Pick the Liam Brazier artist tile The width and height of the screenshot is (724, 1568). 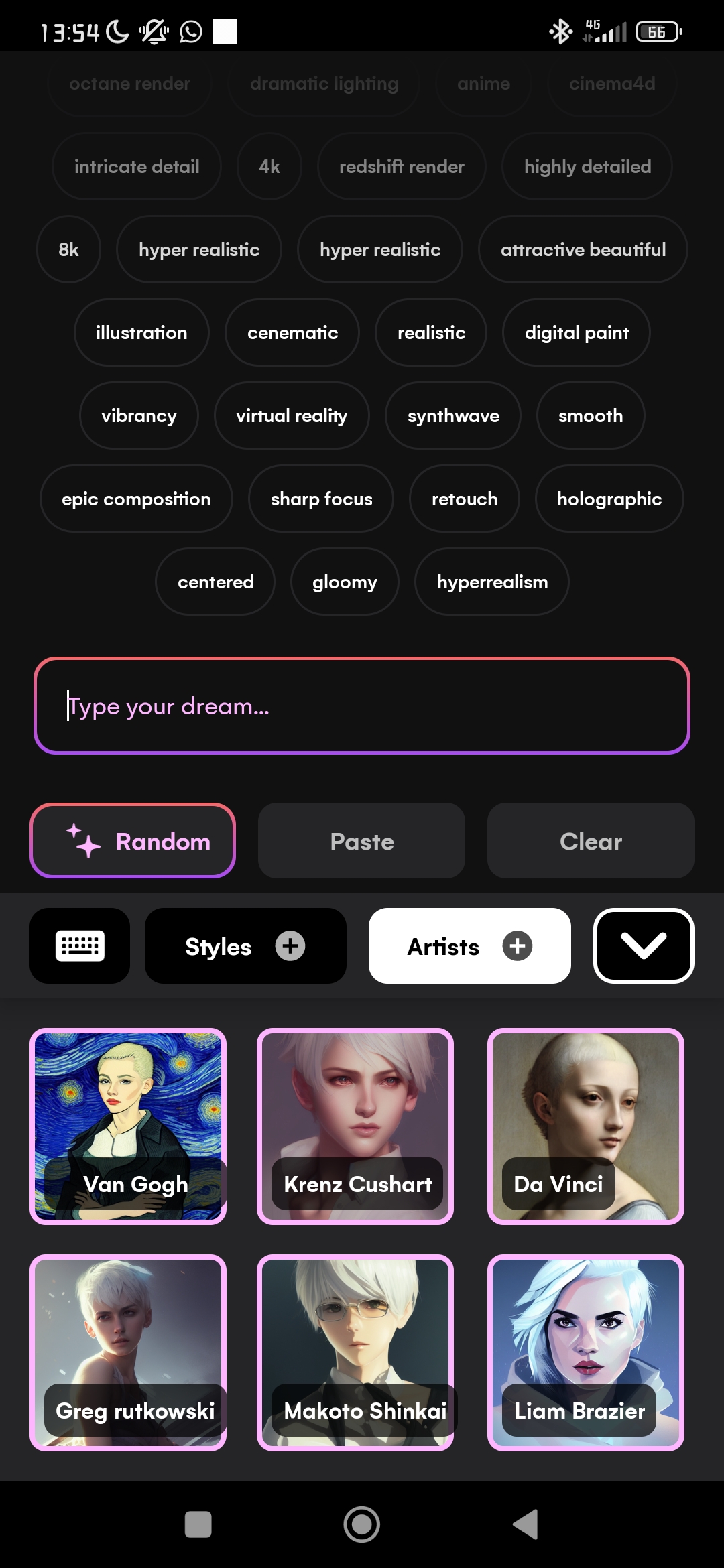586,1353
